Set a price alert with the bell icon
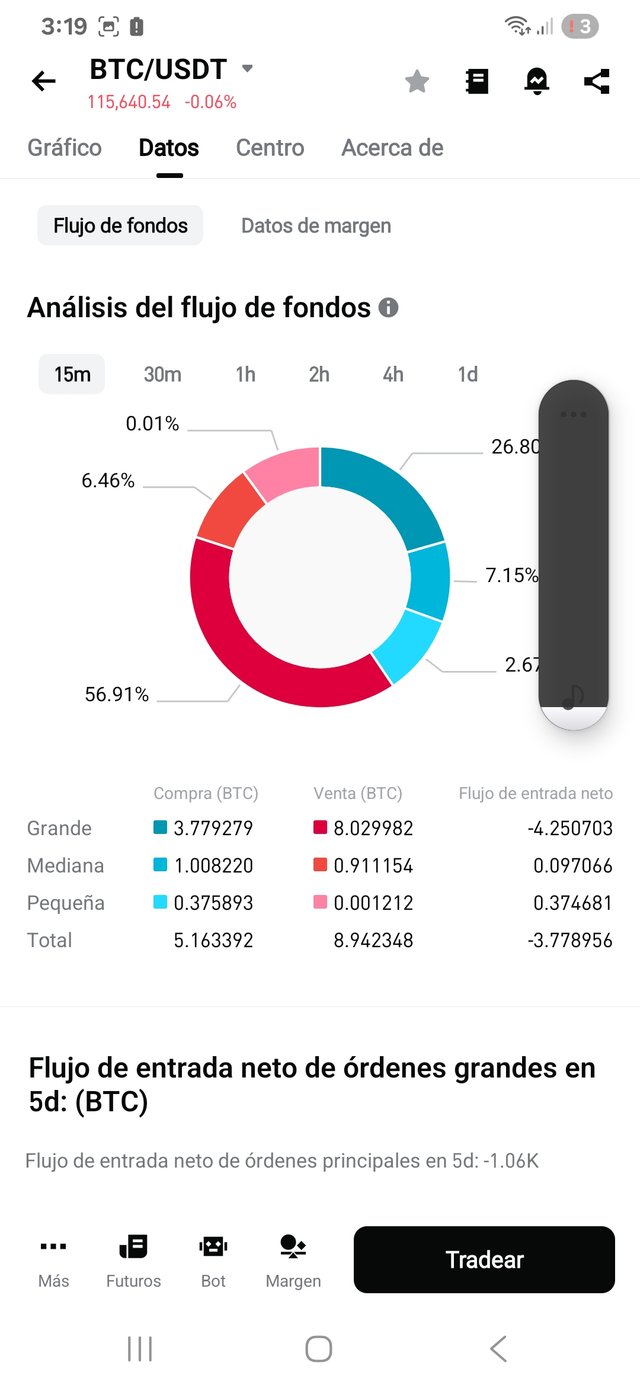 coord(537,82)
